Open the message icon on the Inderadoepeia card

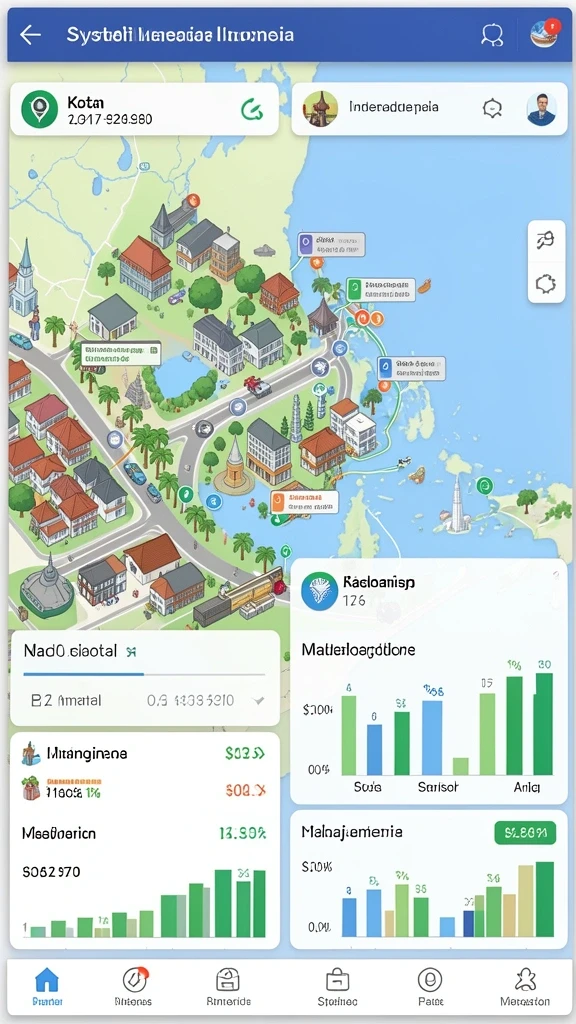tap(492, 108)
